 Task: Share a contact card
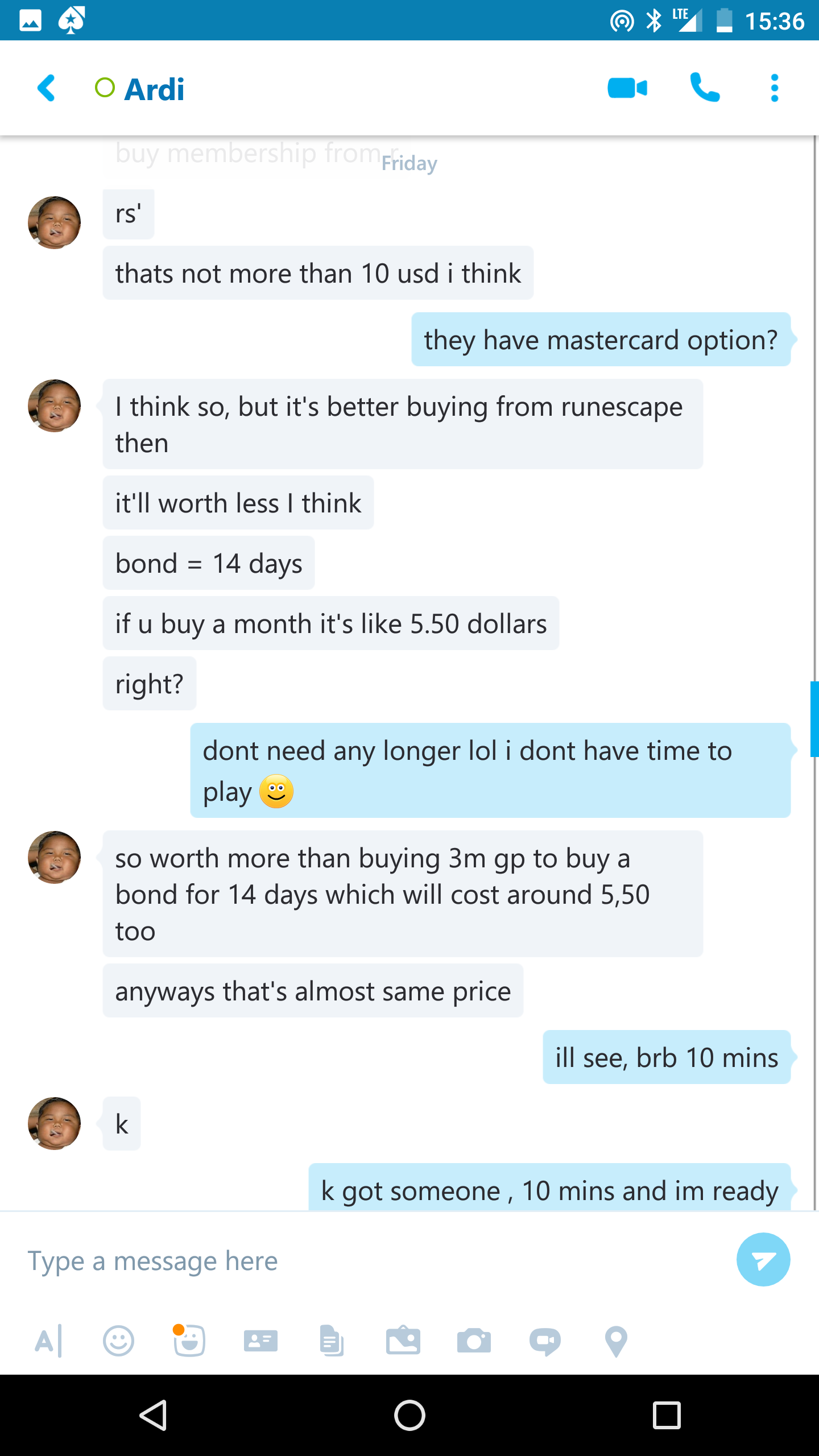click(x=260, y=1341)
